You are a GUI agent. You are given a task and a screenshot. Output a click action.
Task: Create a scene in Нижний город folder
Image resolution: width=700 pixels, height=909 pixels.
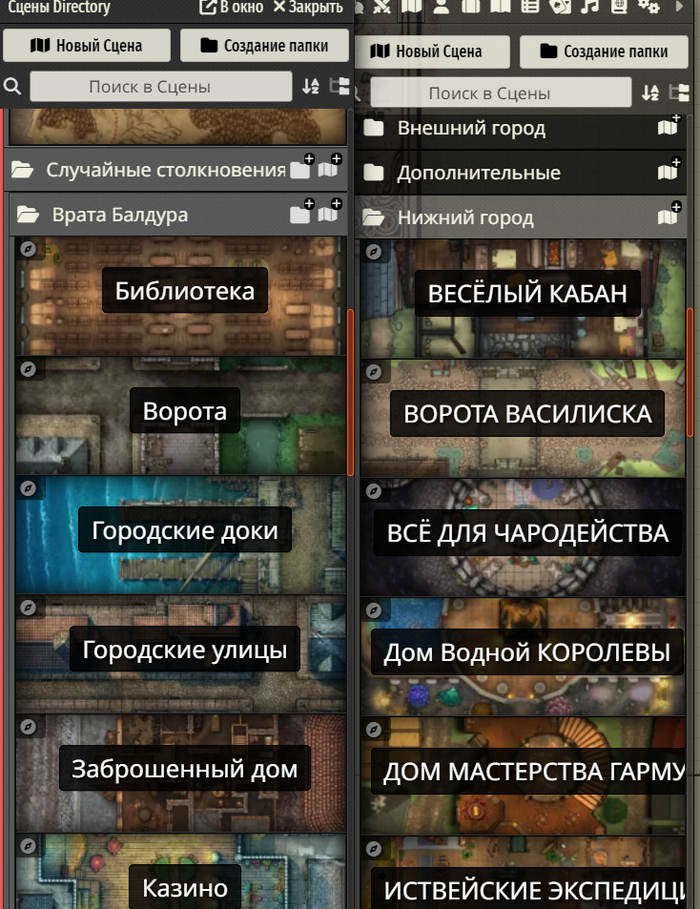(668, 216)
